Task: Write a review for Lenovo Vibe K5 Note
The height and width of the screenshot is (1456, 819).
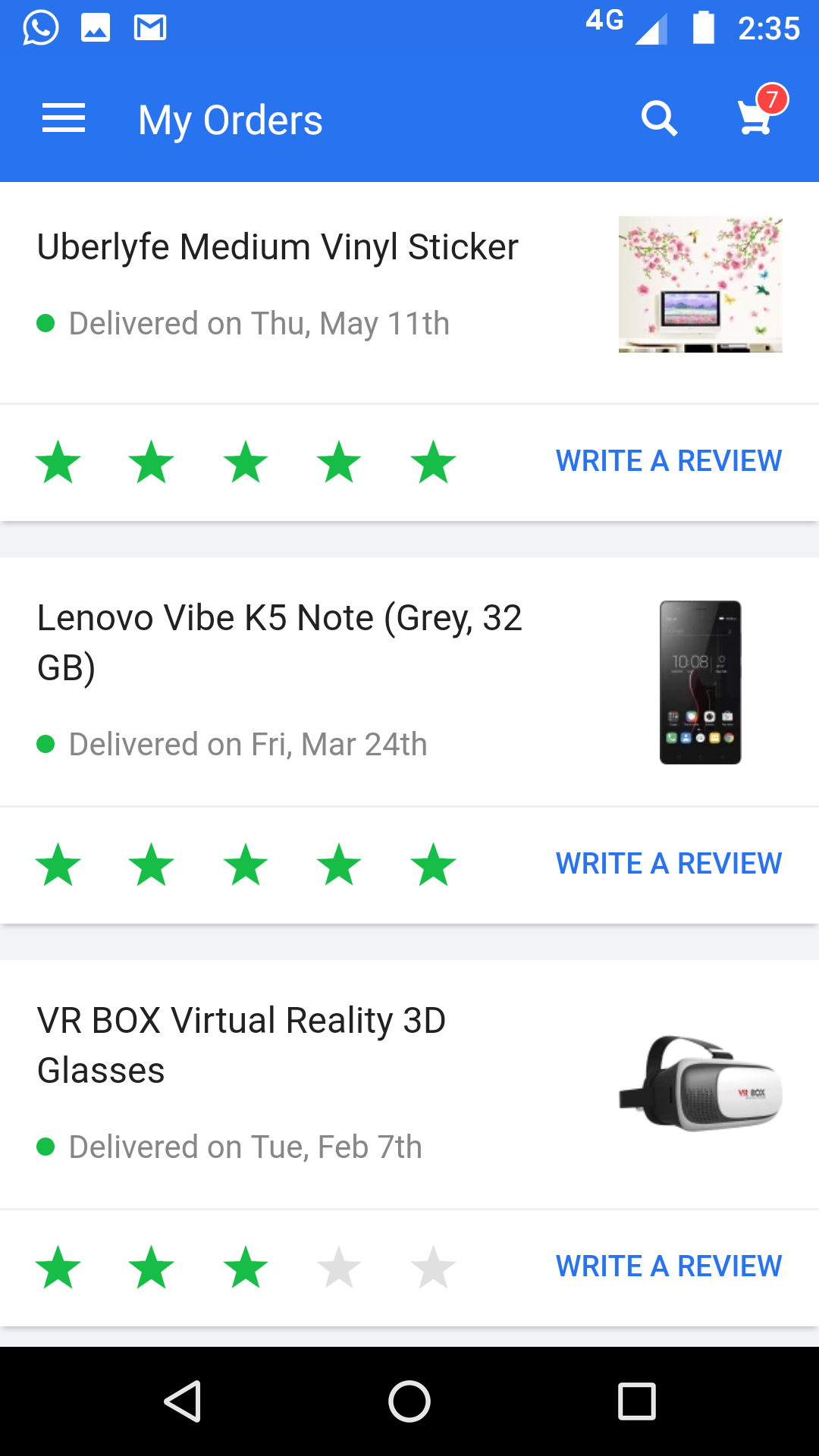Action: pos(668,864)
